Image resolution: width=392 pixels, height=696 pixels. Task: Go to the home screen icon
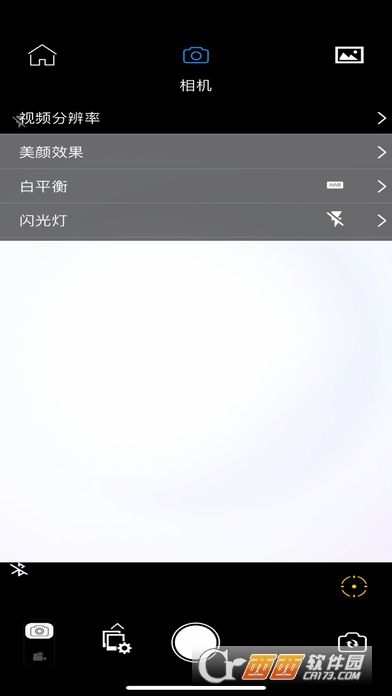point(42,55)
